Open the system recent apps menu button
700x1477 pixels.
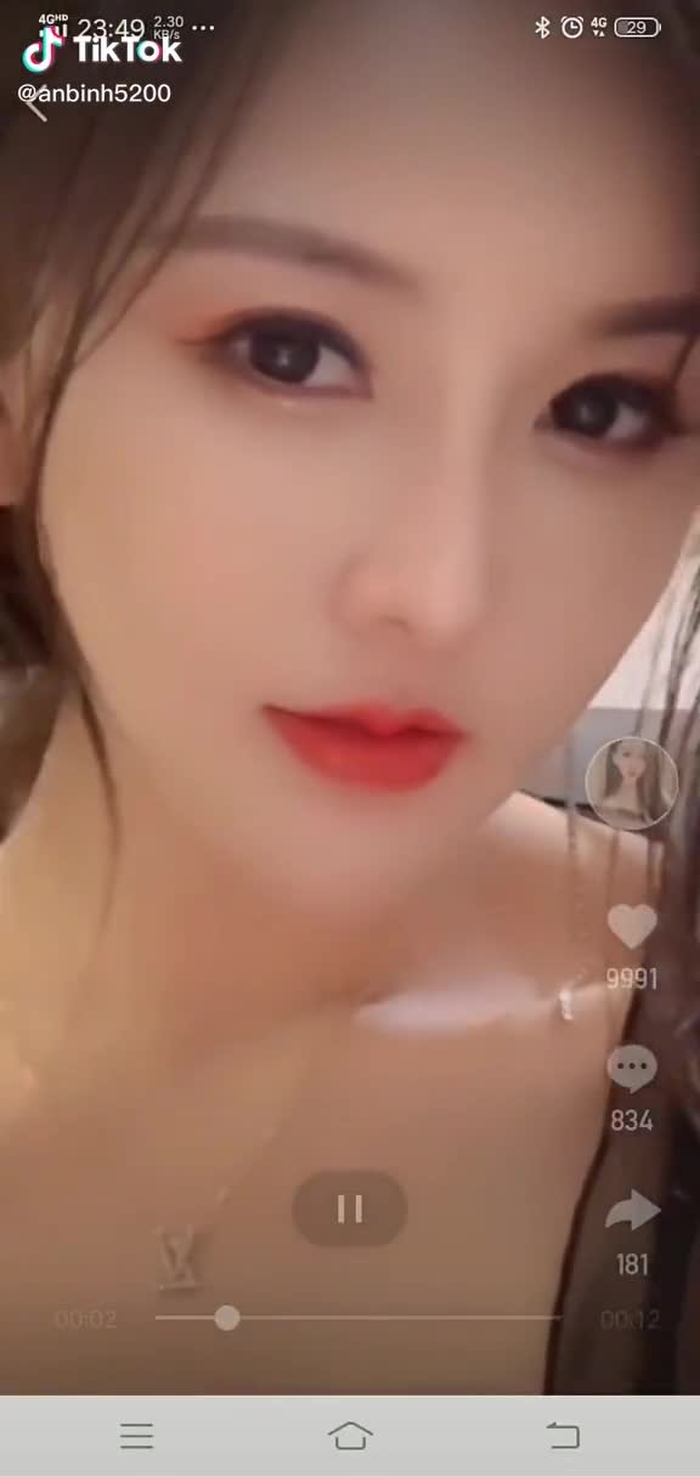click(x=137, y=1436)
